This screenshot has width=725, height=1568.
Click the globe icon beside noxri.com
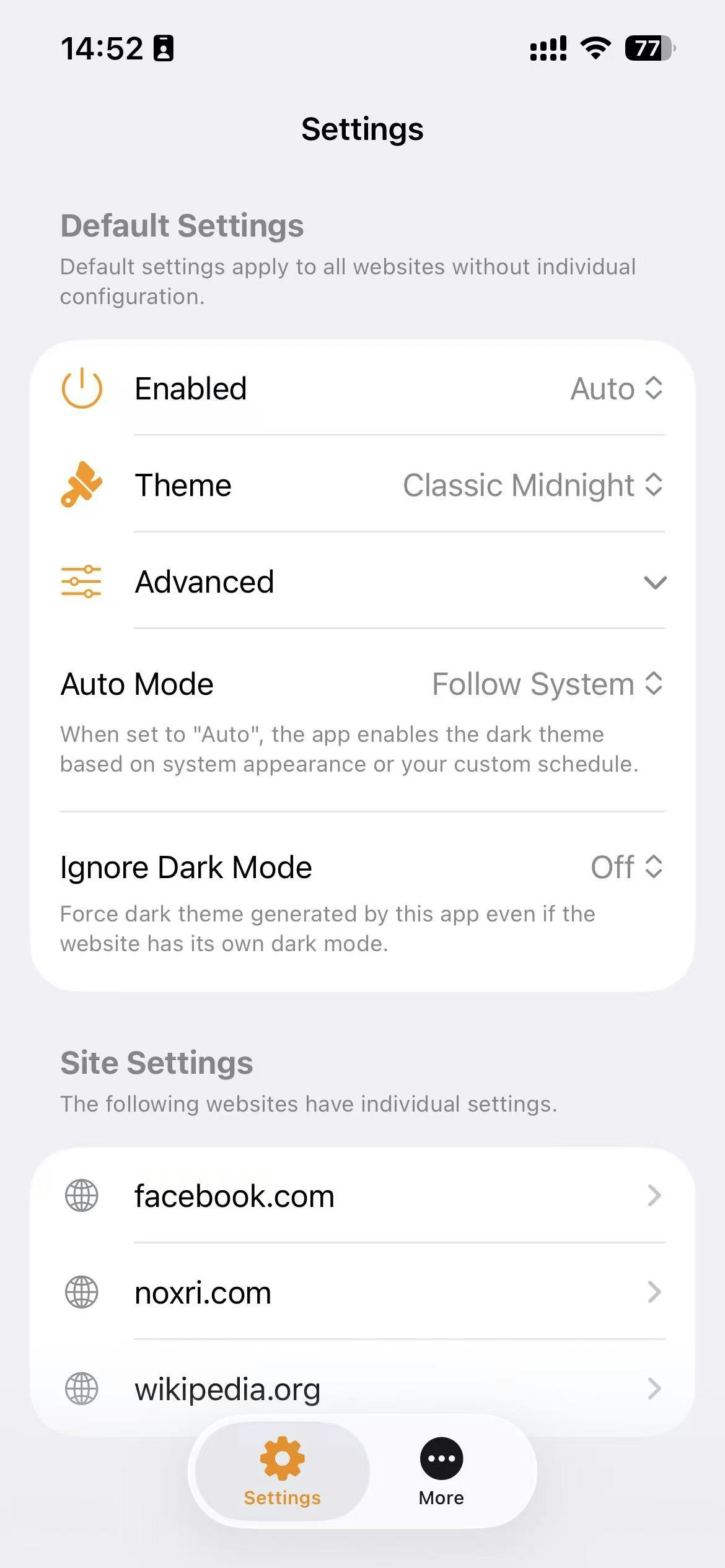(x=81, y=1292)
